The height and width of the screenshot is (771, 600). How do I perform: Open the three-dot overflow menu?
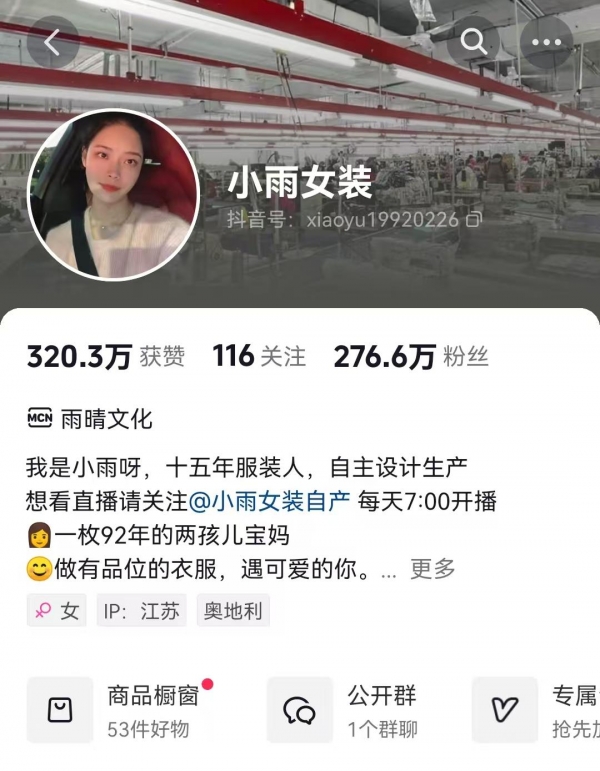[547, 42]
